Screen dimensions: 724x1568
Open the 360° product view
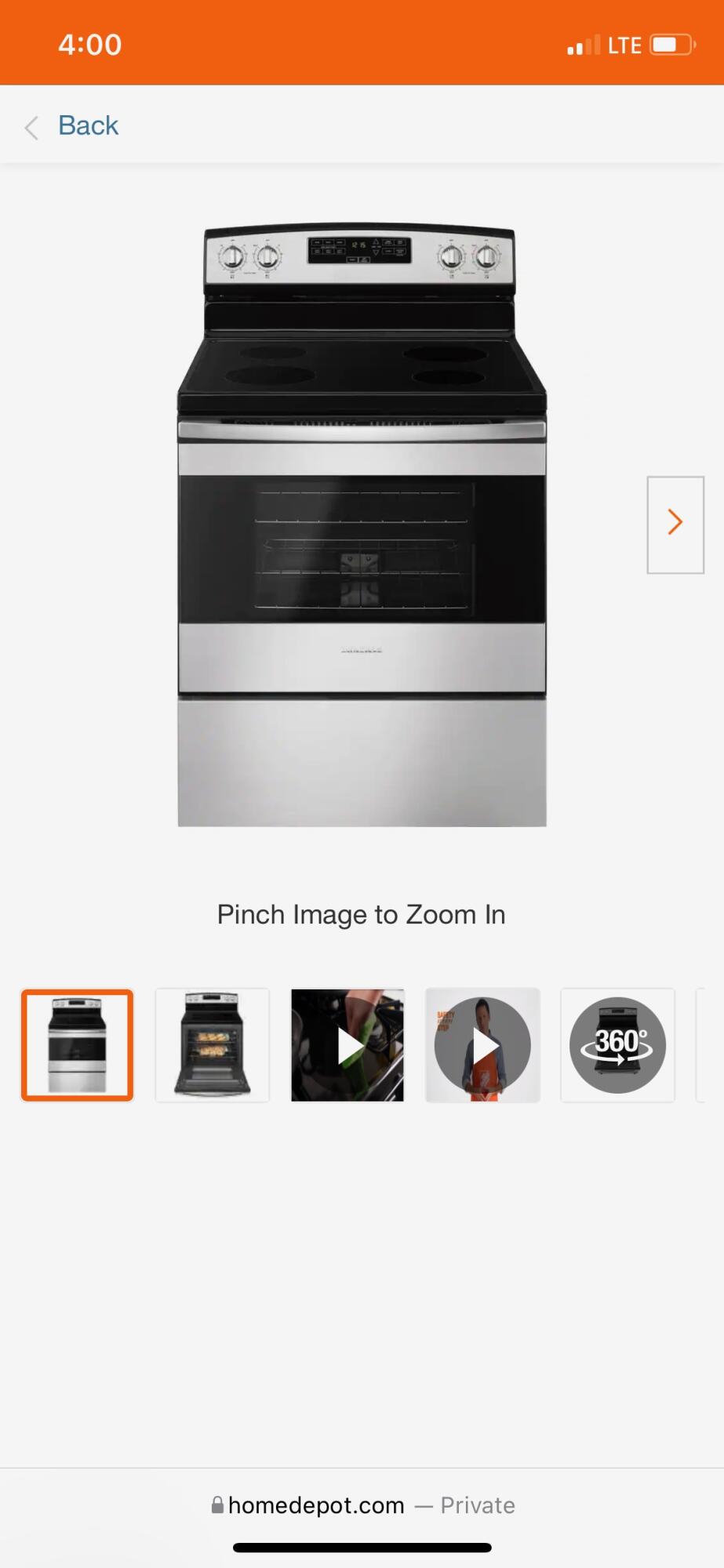click(617, 1045)
